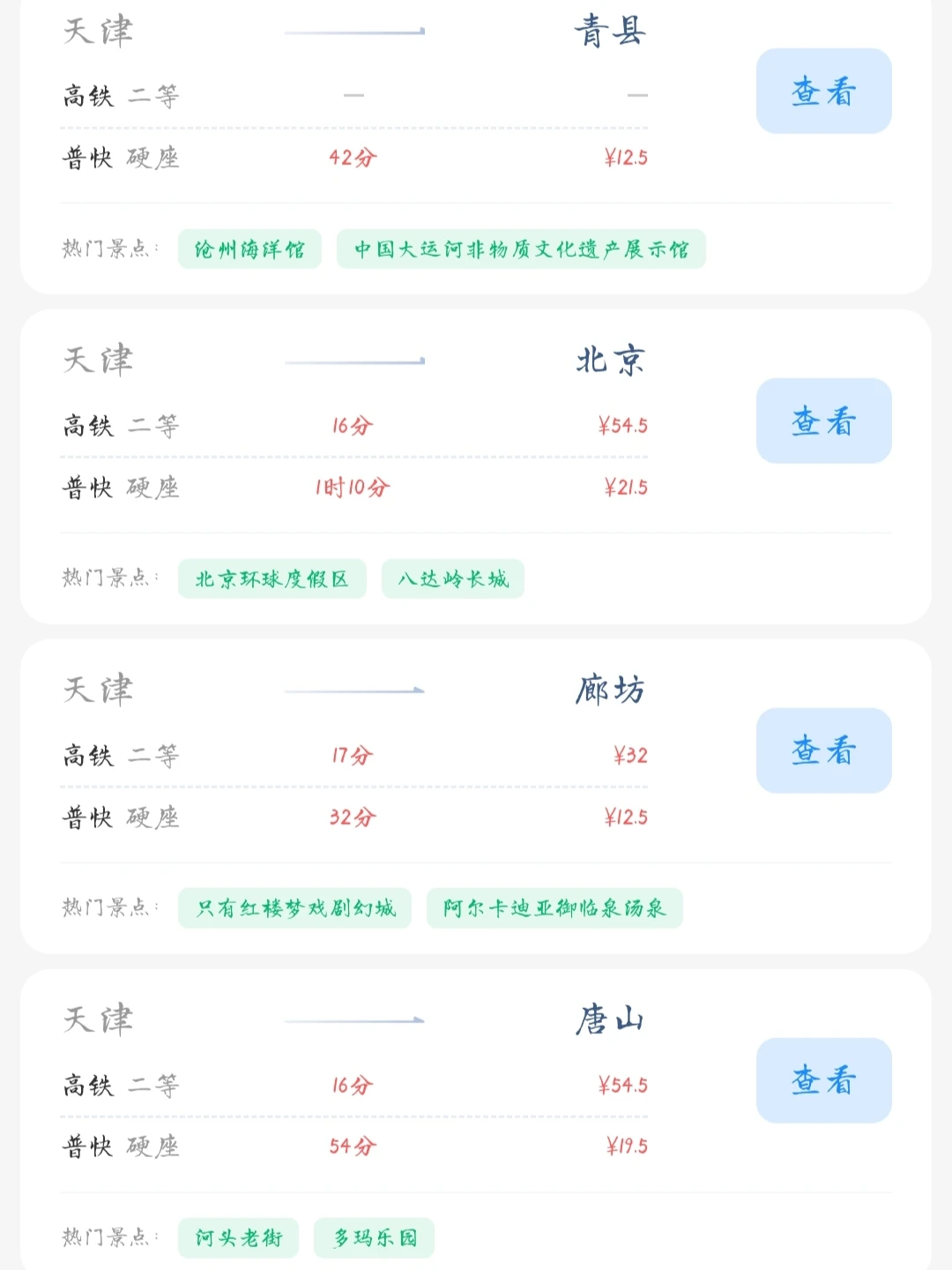Select the departure city 天津 on 廊坊 card
Image resolution: width=952 pixels, height=1270 pixels.
pos(98,690)
